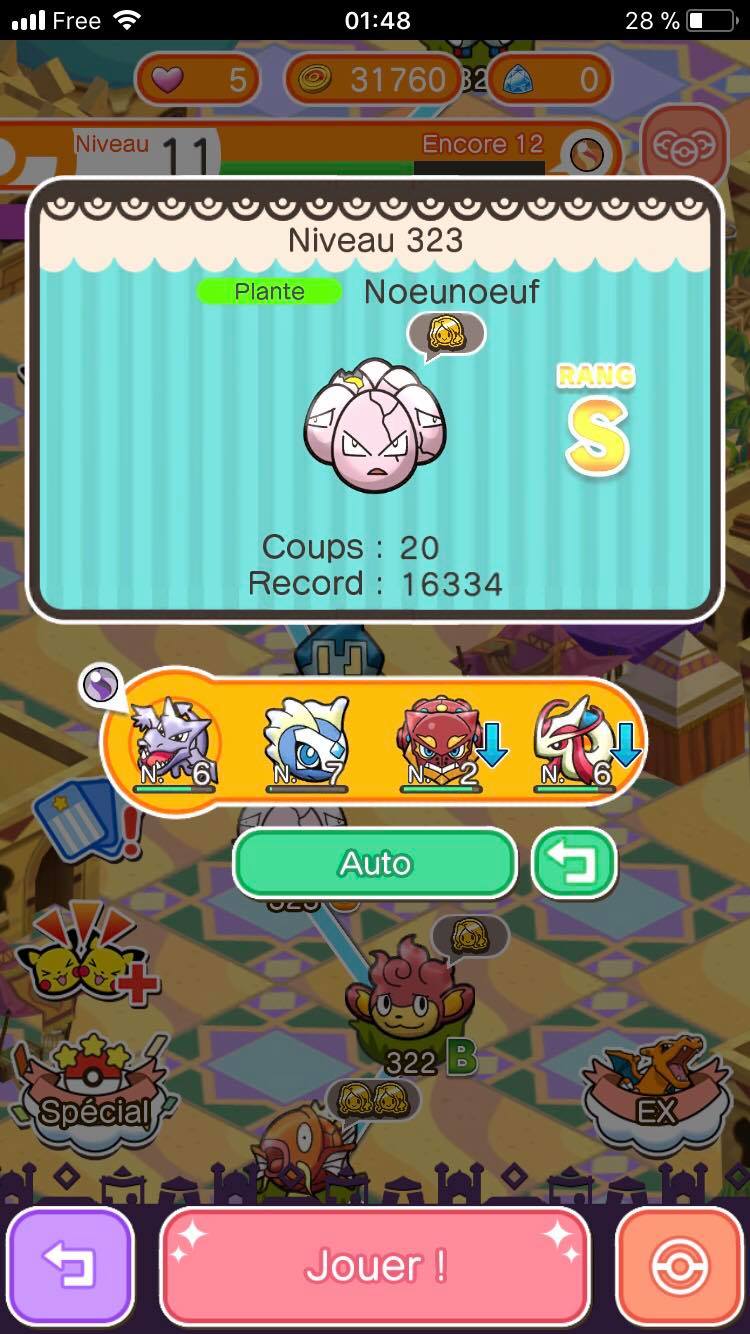Viewport: 750px width, 1334px height.
Task: Tap the hearts counter to add hearts
Action: tap(197, 79)
